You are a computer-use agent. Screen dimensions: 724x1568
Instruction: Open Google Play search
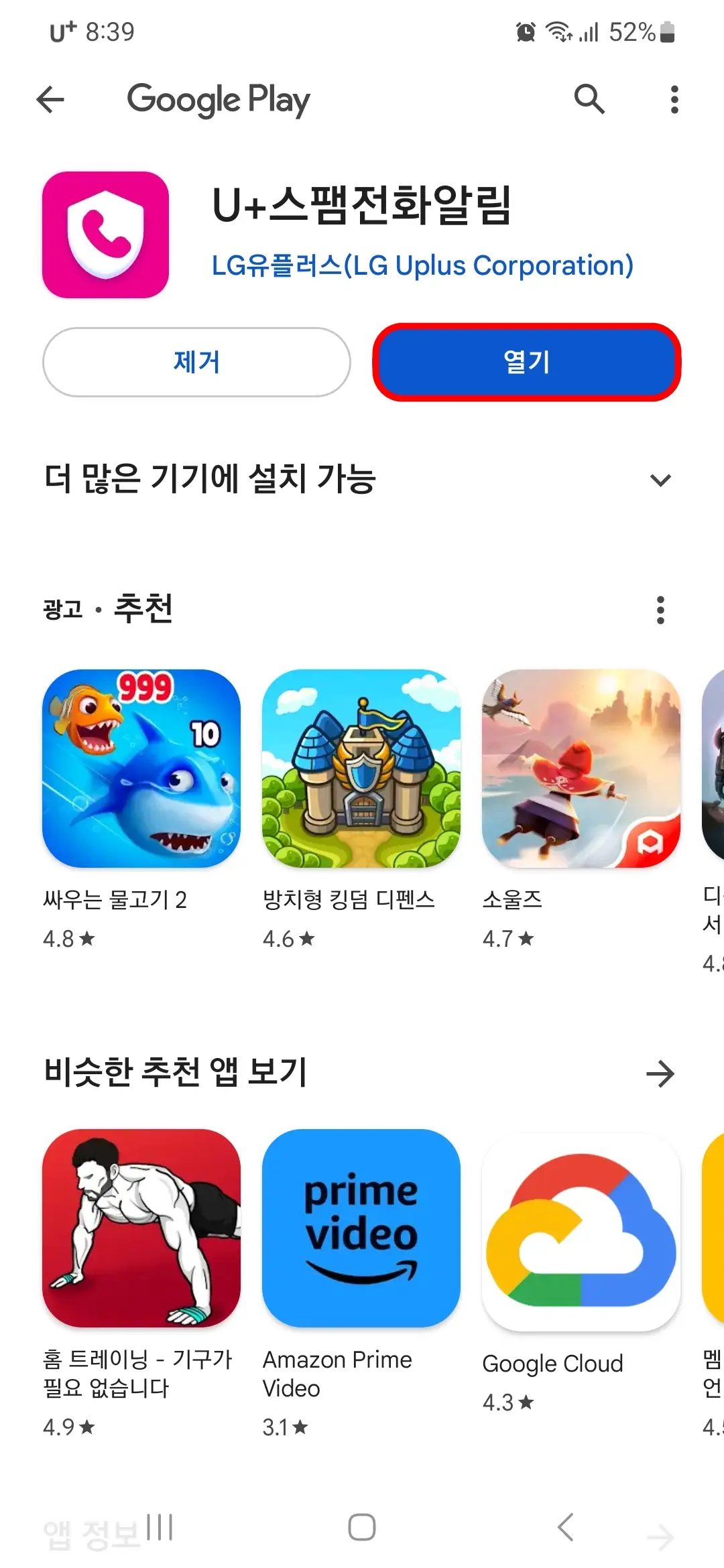(589, 99)
